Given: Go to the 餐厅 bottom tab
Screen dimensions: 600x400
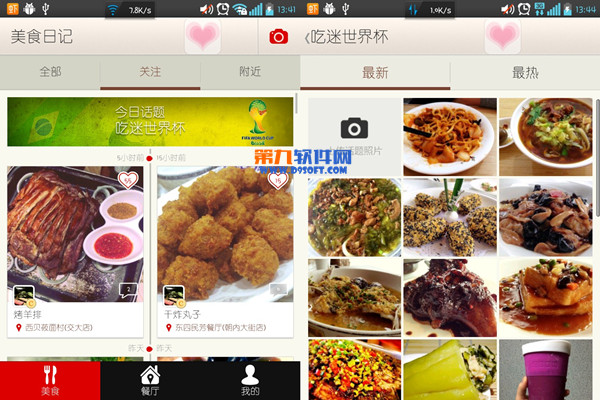Looking at the screenshot, I should coord(150,380).
